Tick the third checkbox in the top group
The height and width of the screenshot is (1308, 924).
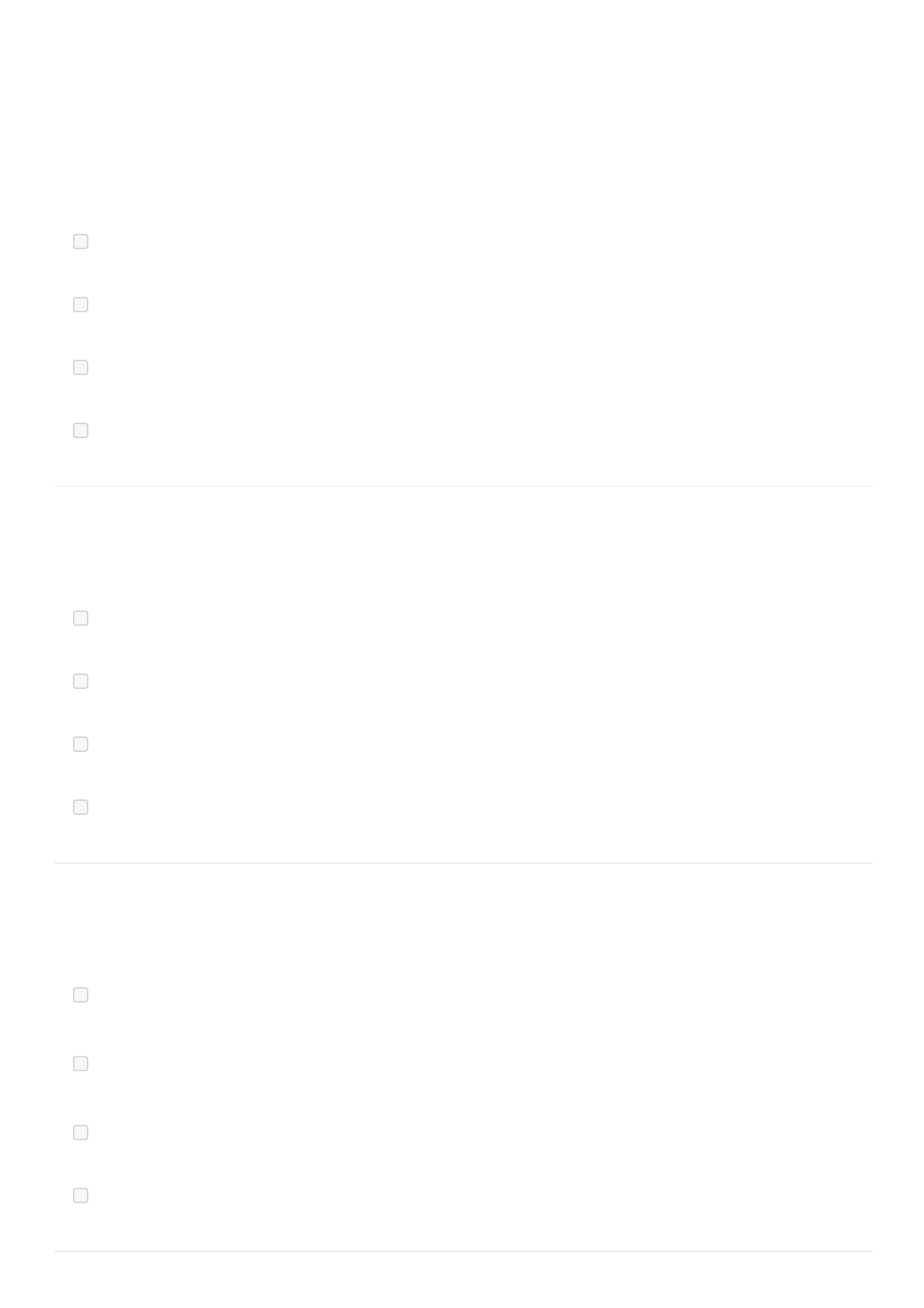(x=81, y=367)
